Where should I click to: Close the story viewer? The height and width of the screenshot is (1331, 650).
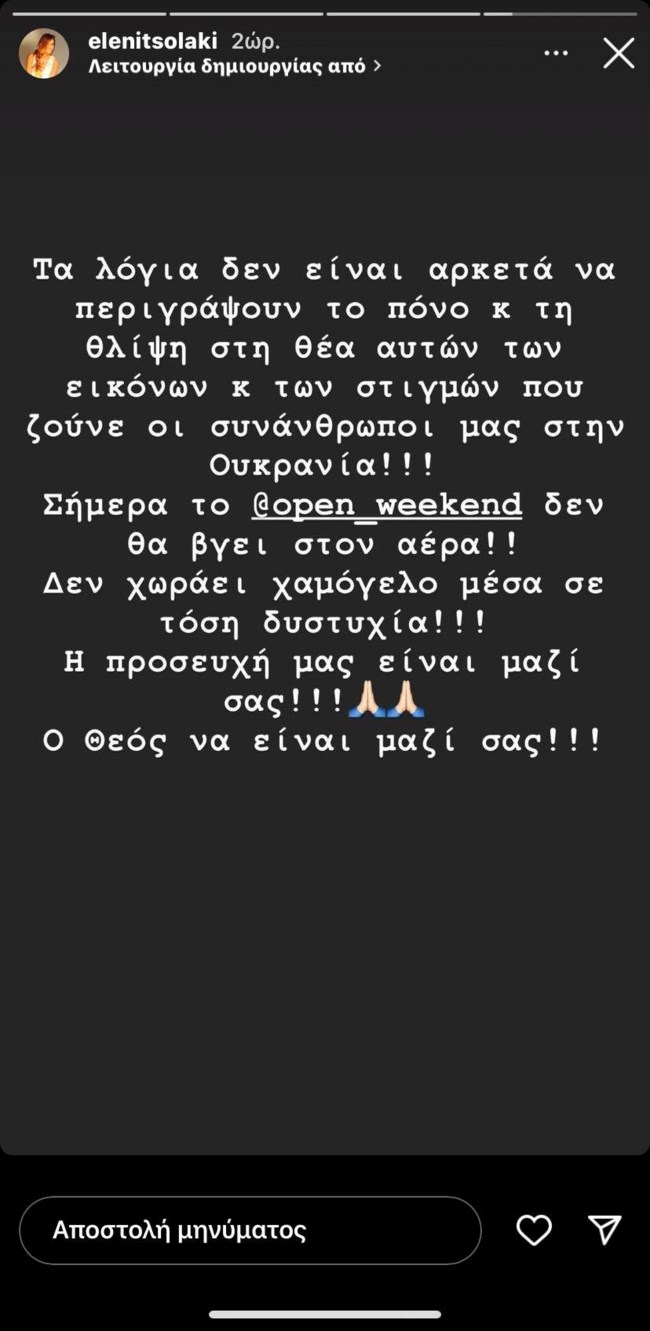tap(618, 53)
